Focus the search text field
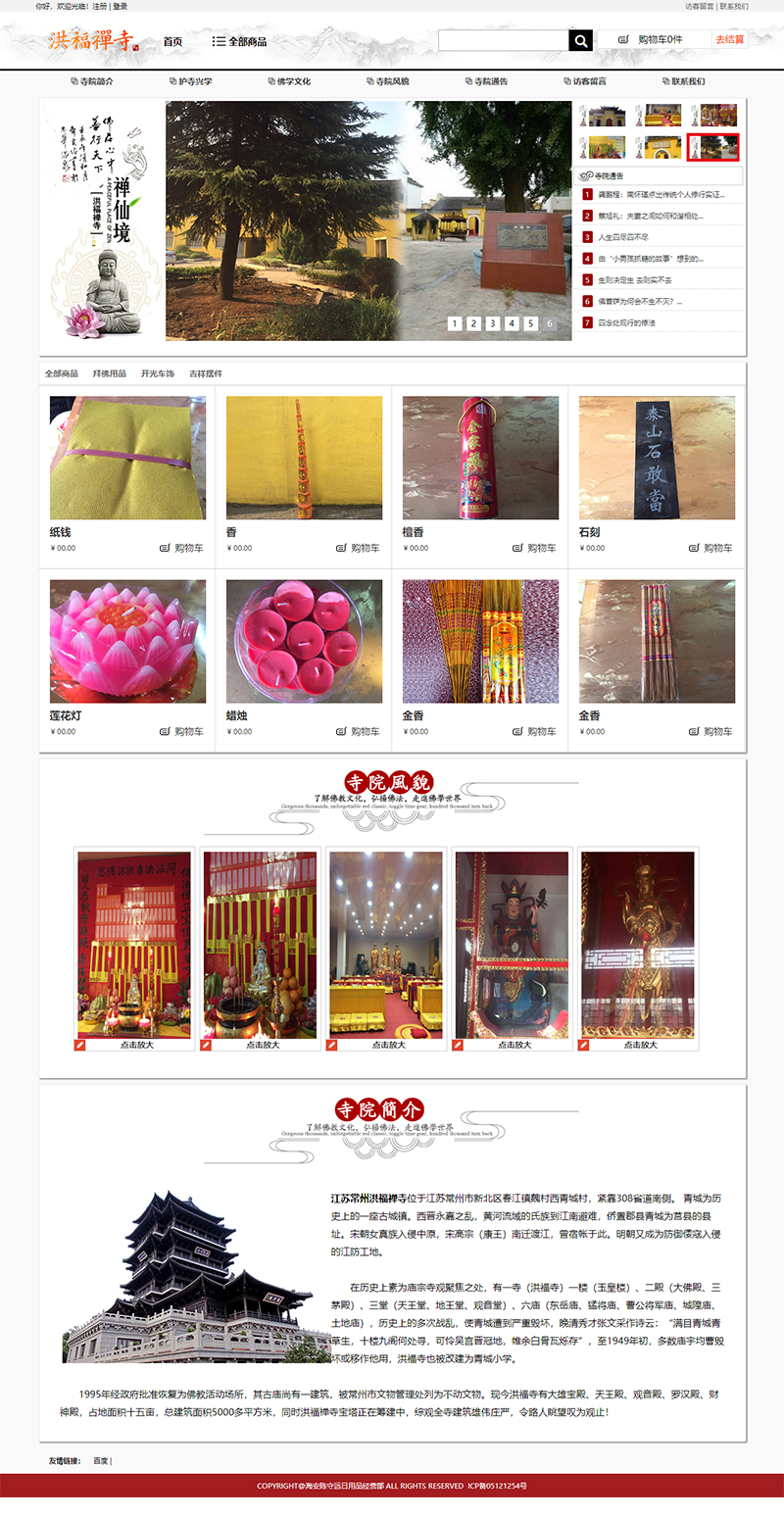This screenshot has height=1519, width=784. (x=503, y=40)
